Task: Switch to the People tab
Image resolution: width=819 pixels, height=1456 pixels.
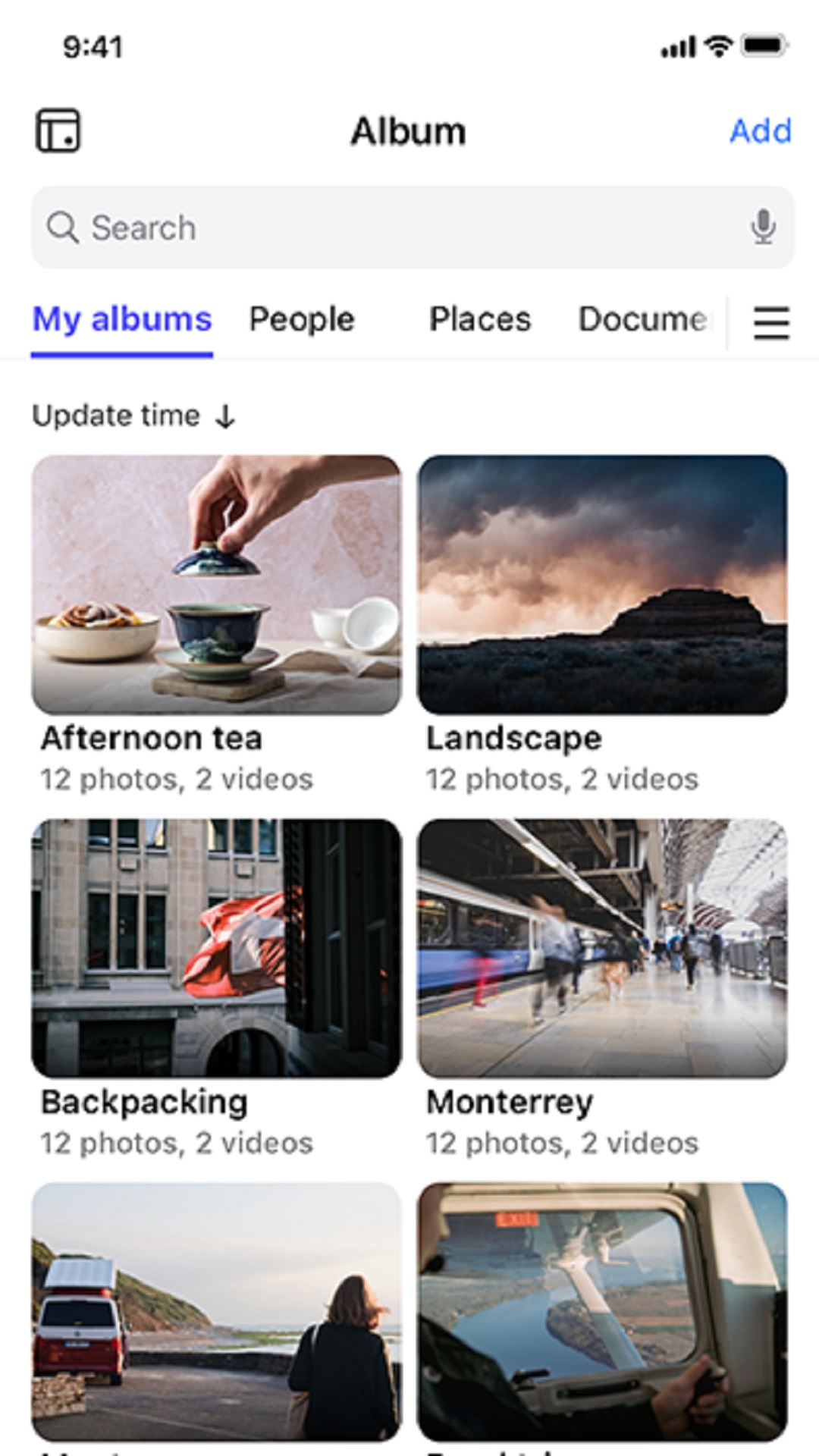Action: [302, 320]
